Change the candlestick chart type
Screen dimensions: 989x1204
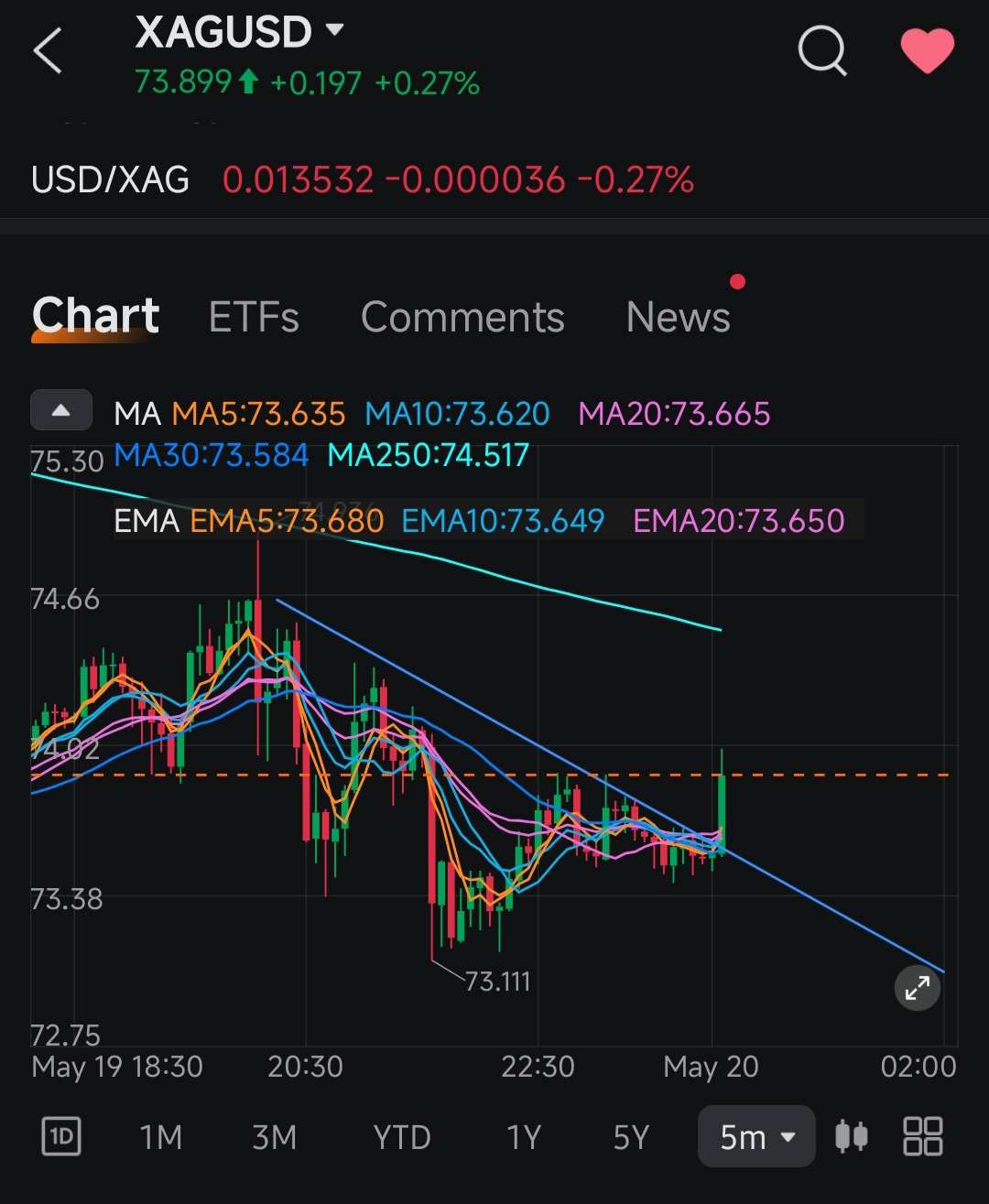click(x=852, y=1137)
